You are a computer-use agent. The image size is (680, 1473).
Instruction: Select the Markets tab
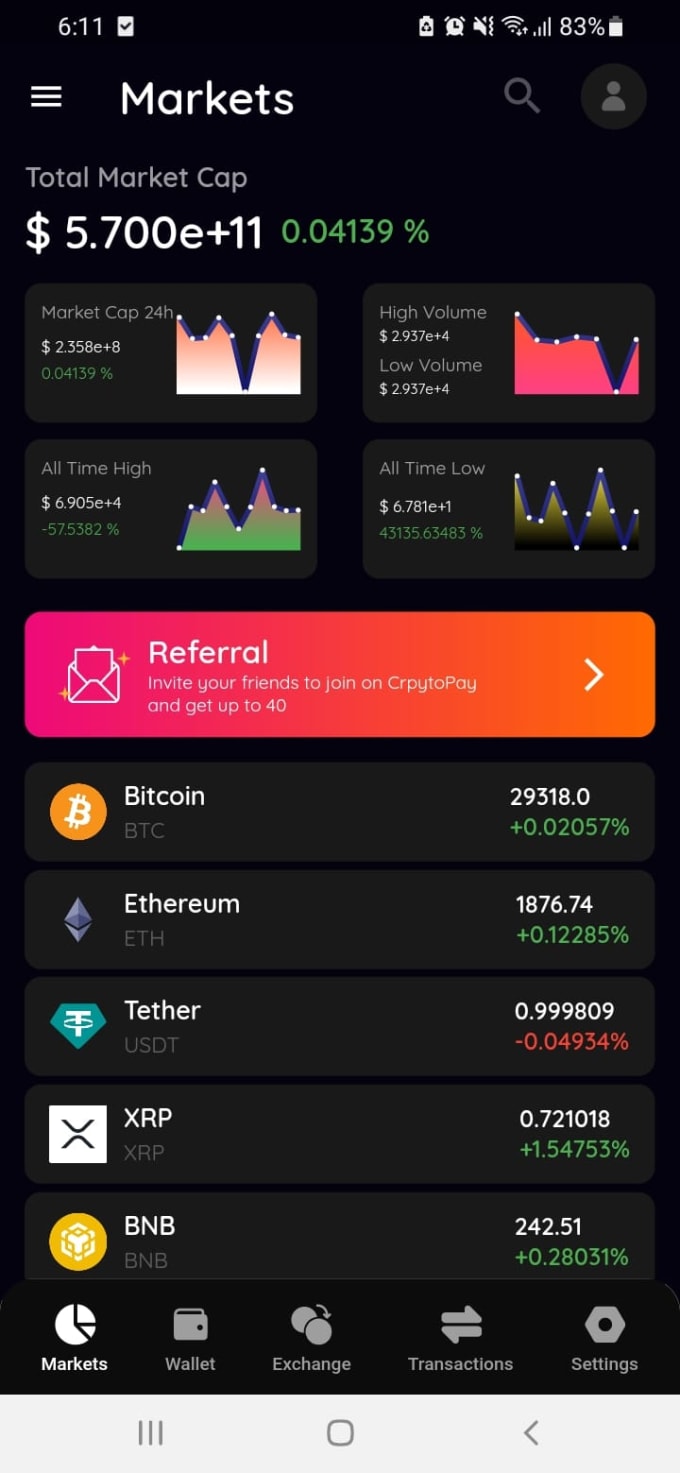(x=75, y=1338)
